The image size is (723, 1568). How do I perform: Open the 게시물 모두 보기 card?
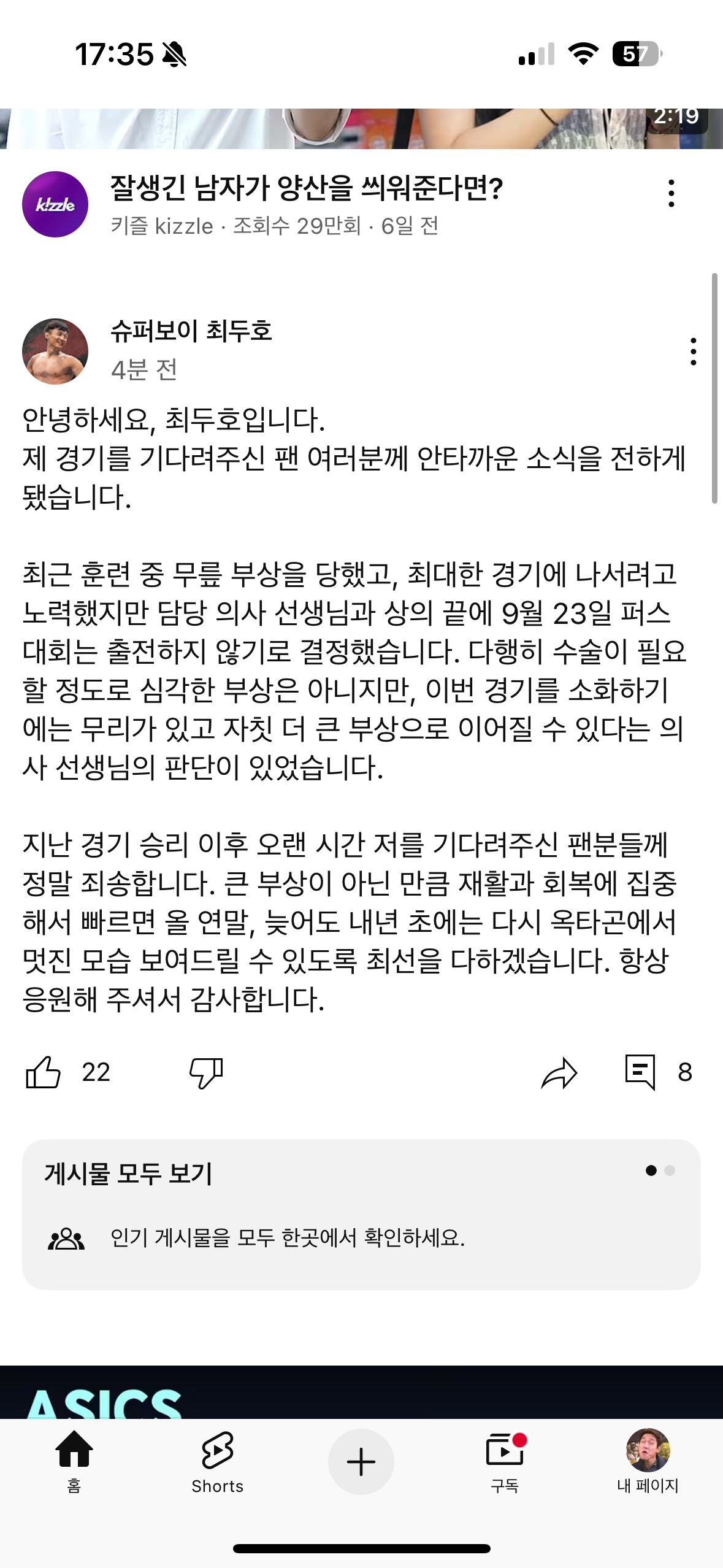(361, 1213)
